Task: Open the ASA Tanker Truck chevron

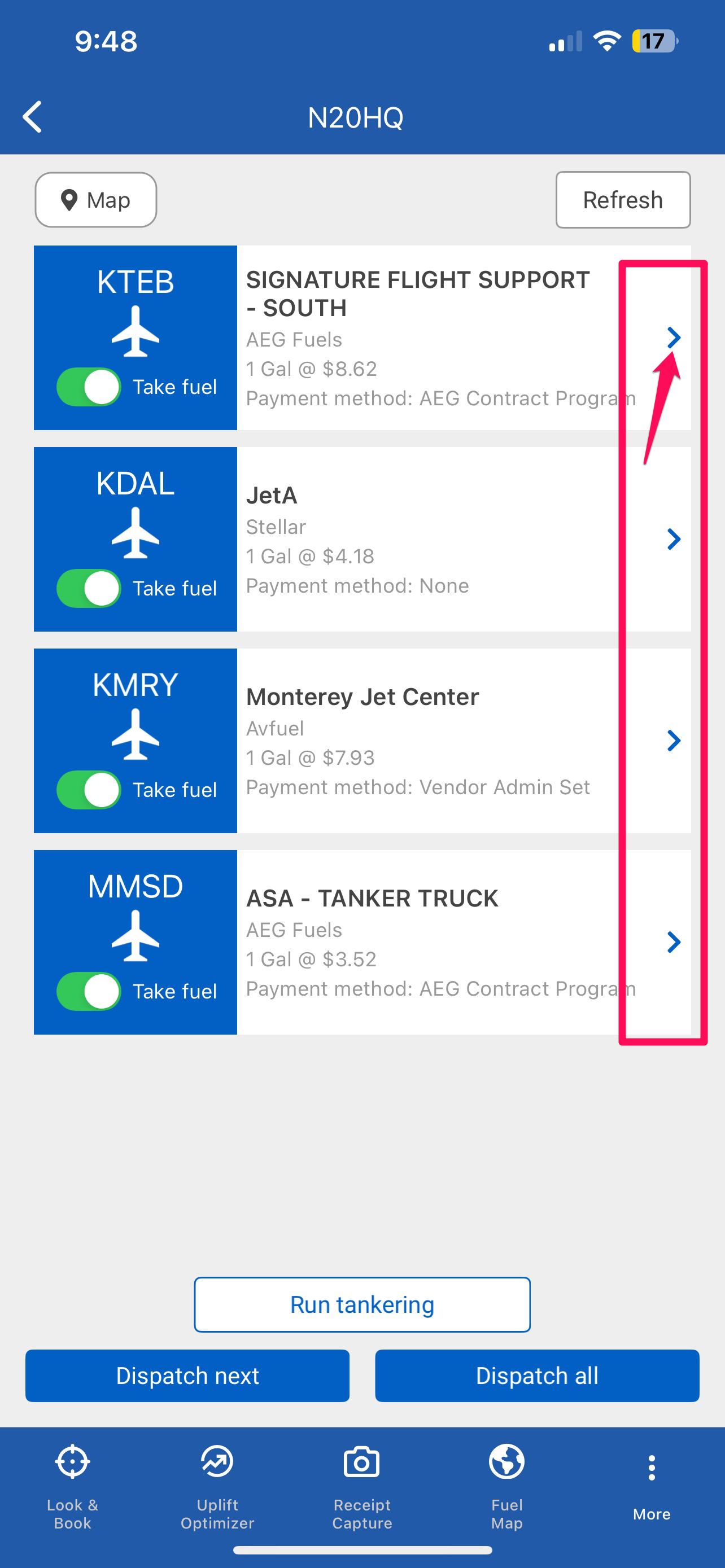Action: point(672,941)
